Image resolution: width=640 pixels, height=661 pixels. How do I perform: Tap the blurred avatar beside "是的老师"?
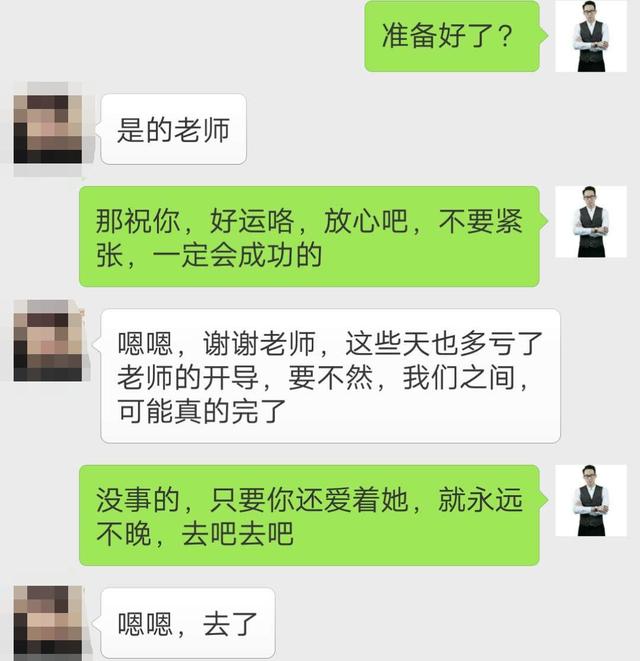pyautogui.click(x=47, y=129)
